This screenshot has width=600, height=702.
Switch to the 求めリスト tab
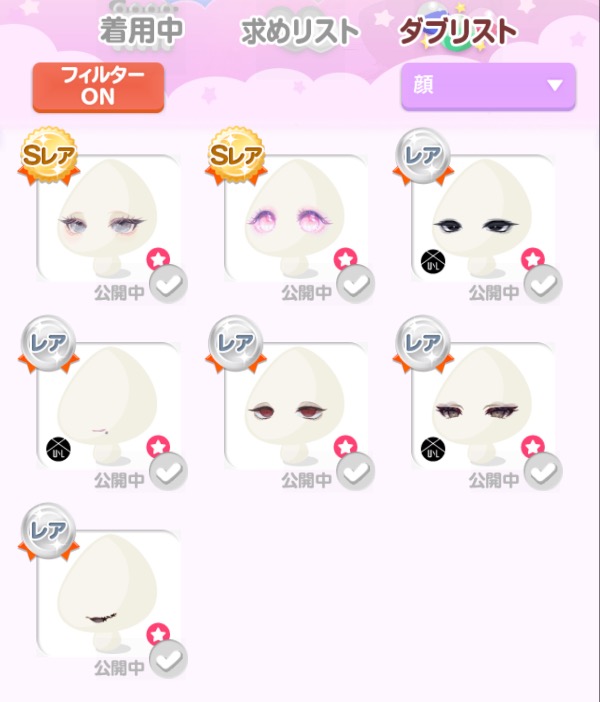pyautogui.click(x=299, y=31)
